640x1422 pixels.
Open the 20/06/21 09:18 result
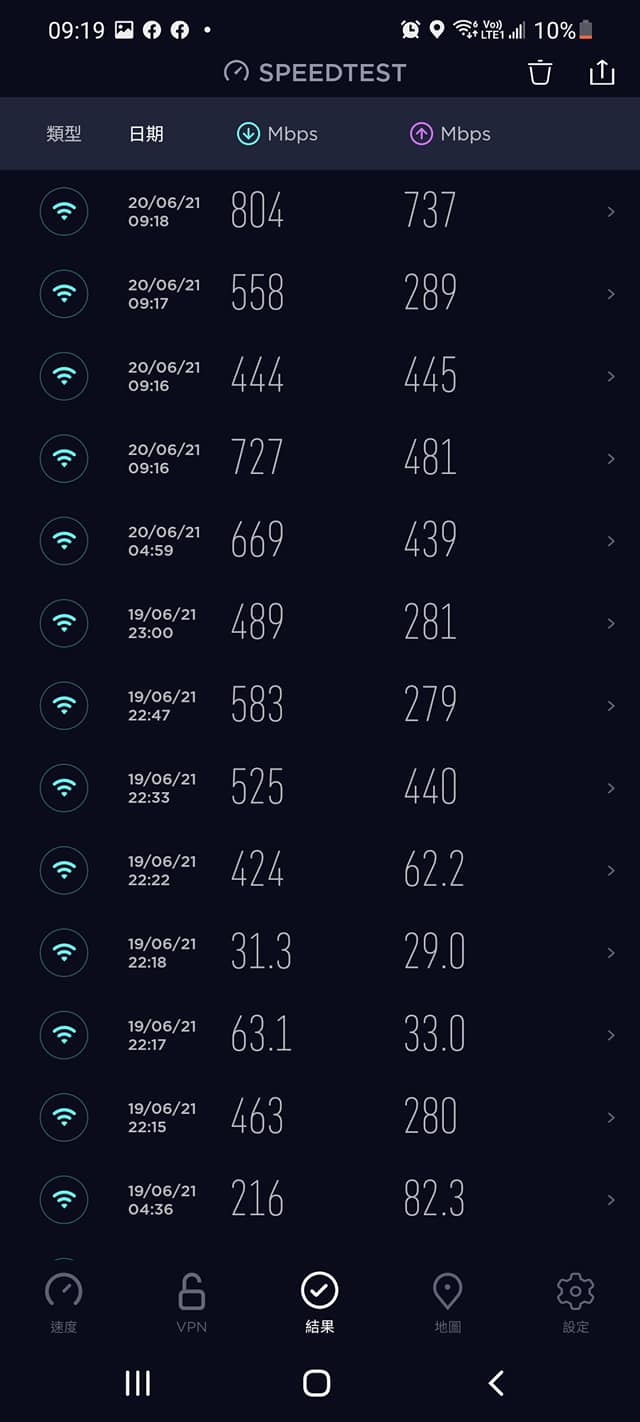(320, 211)
